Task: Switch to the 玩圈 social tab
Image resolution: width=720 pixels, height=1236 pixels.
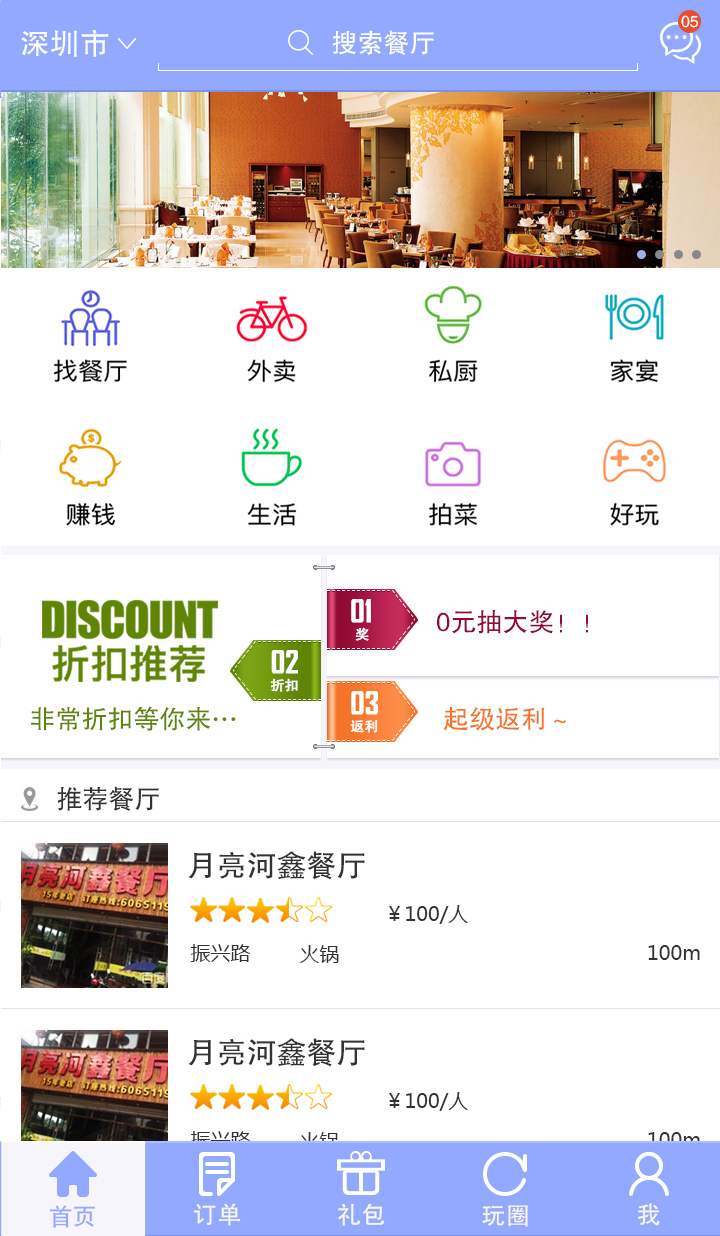Action: click(504, 1189)
